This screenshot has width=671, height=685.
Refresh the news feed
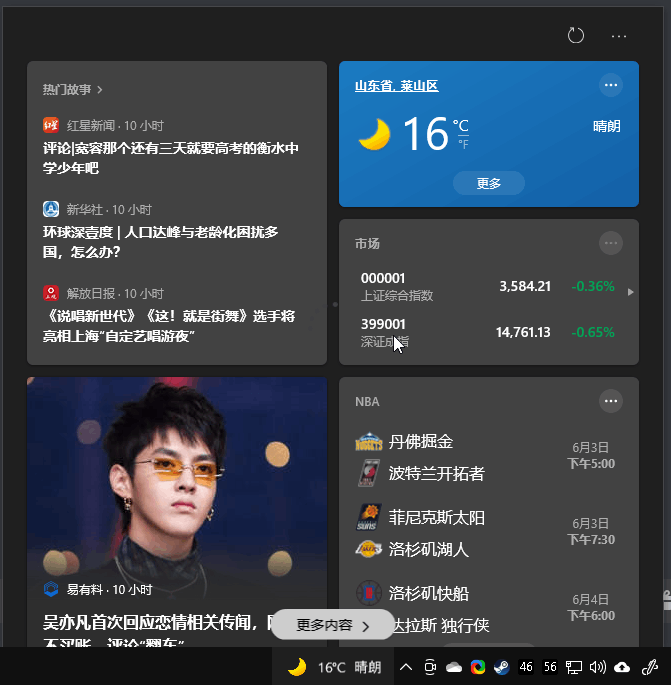[576, 36]
